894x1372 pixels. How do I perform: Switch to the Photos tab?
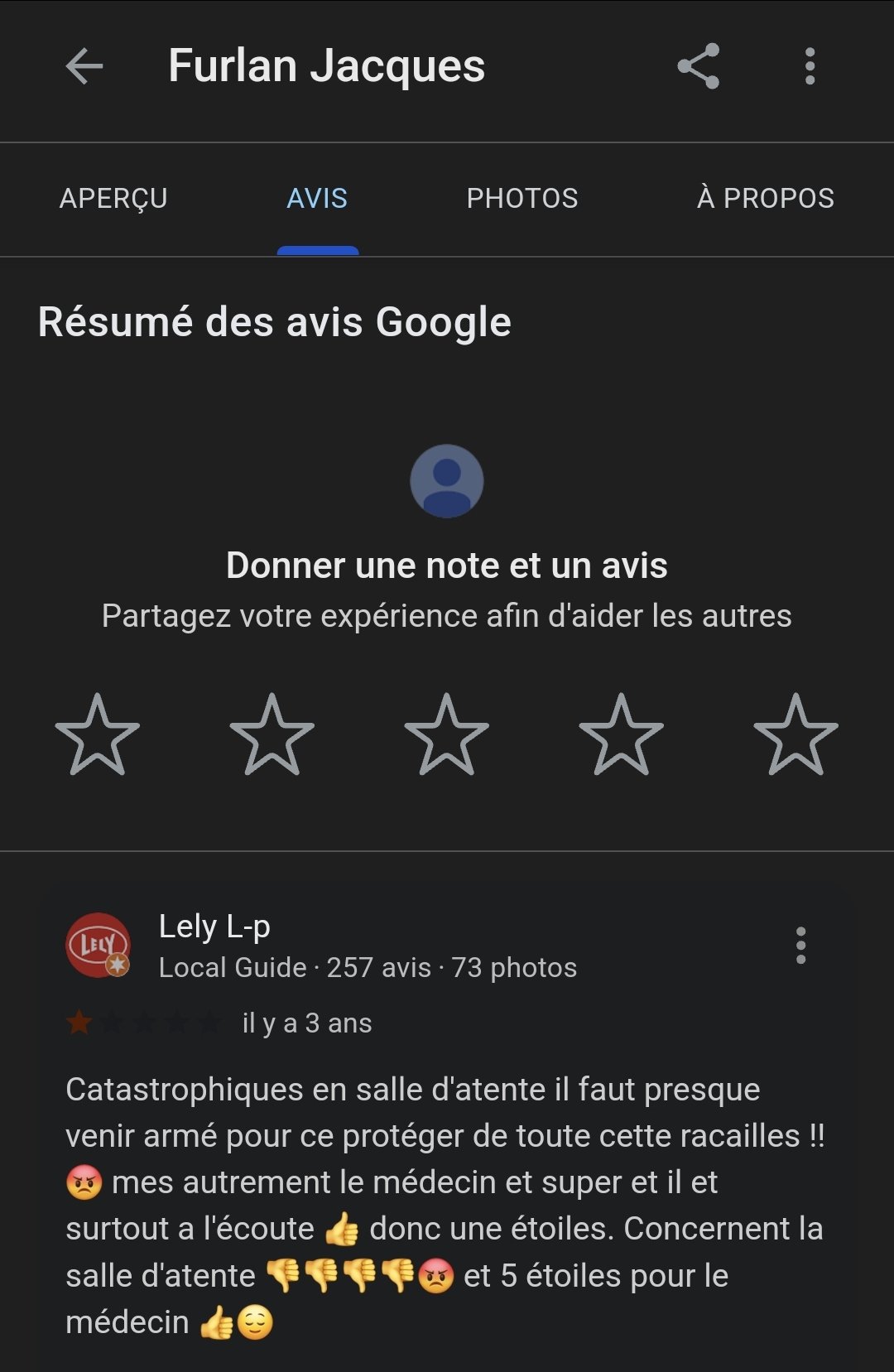521,199
